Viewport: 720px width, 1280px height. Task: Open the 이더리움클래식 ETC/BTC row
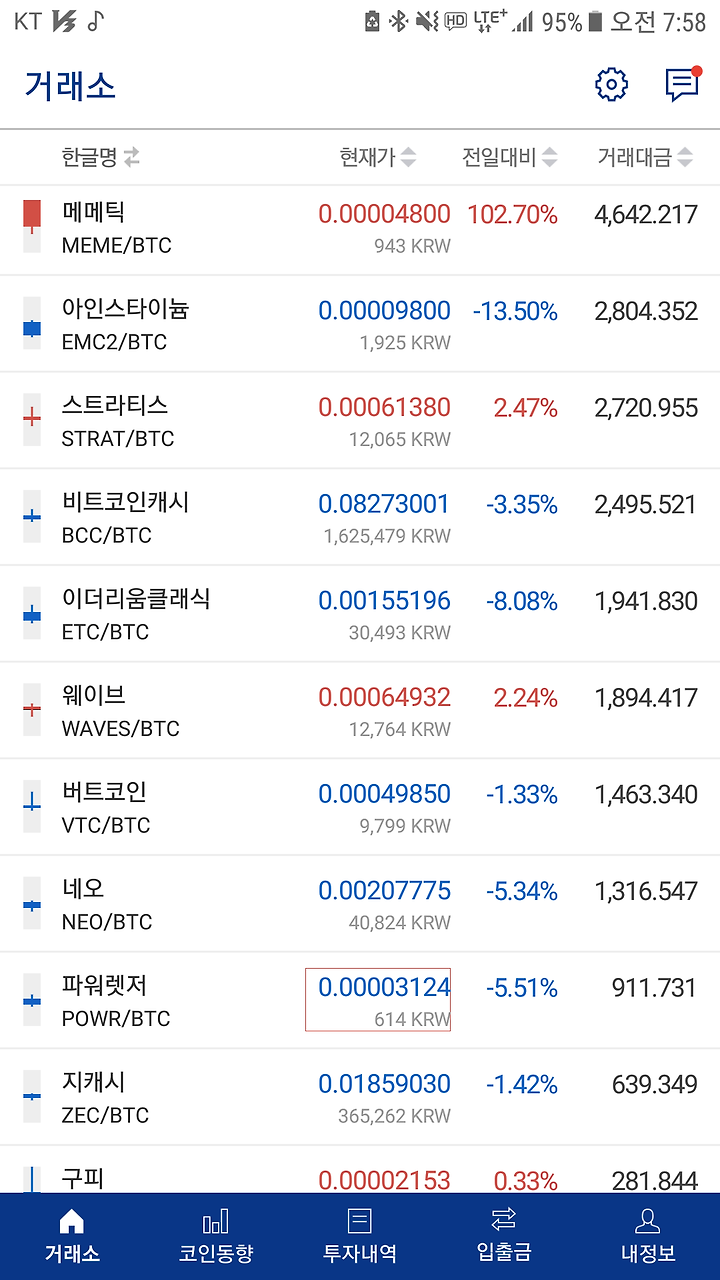(360, 615)
